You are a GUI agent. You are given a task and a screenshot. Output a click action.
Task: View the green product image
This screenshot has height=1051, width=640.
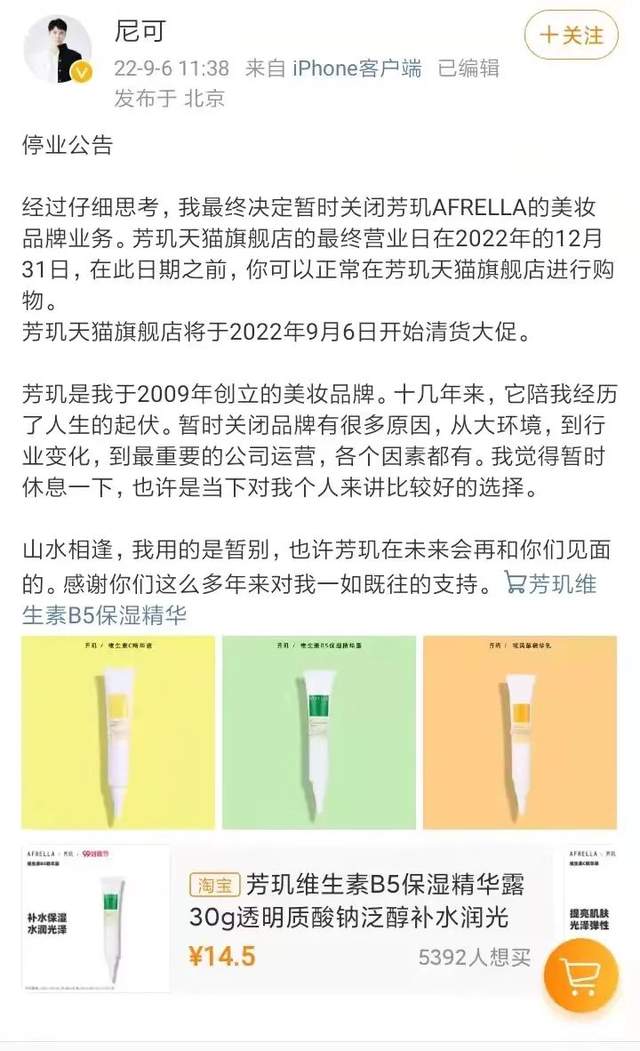point(319,732)
